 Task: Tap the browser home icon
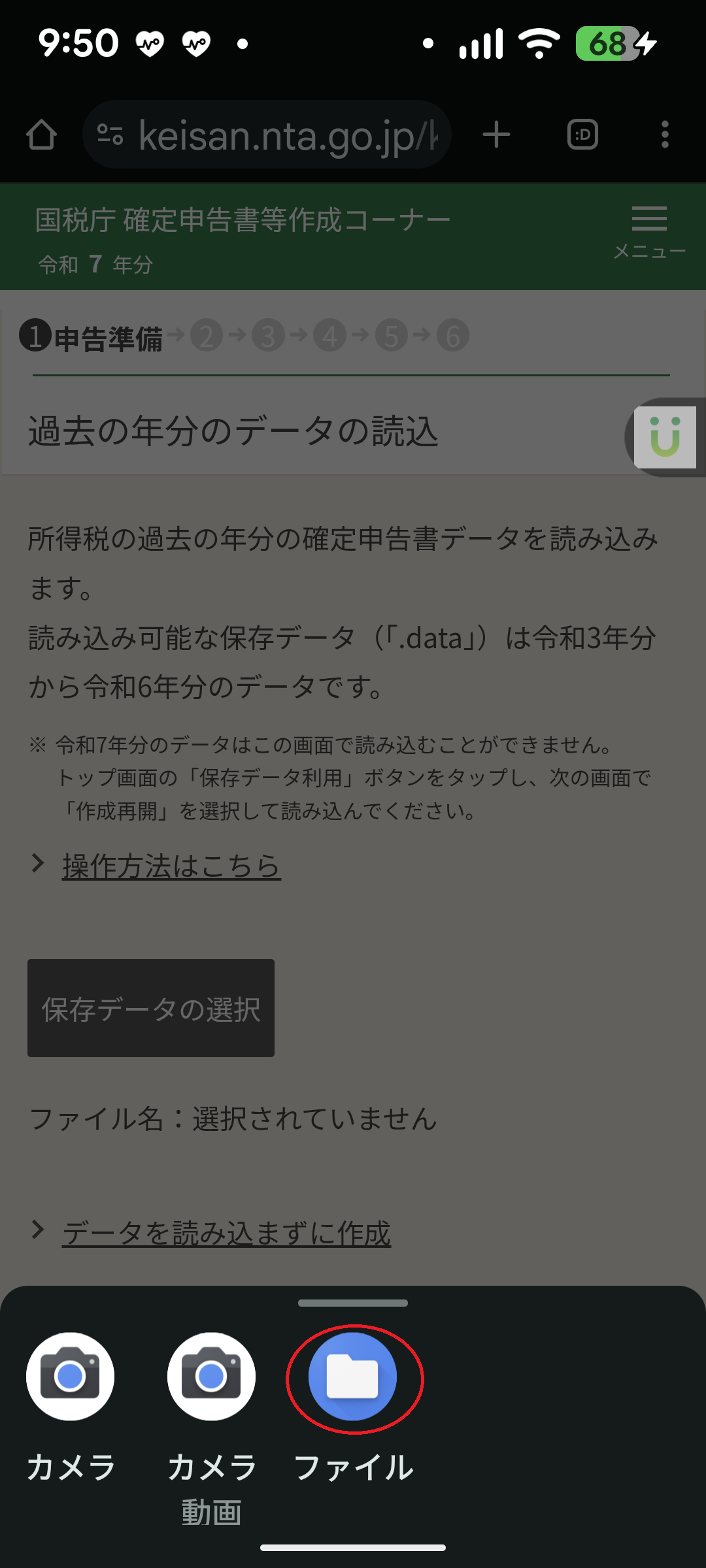pyautogui.click(x=41, y=135)
